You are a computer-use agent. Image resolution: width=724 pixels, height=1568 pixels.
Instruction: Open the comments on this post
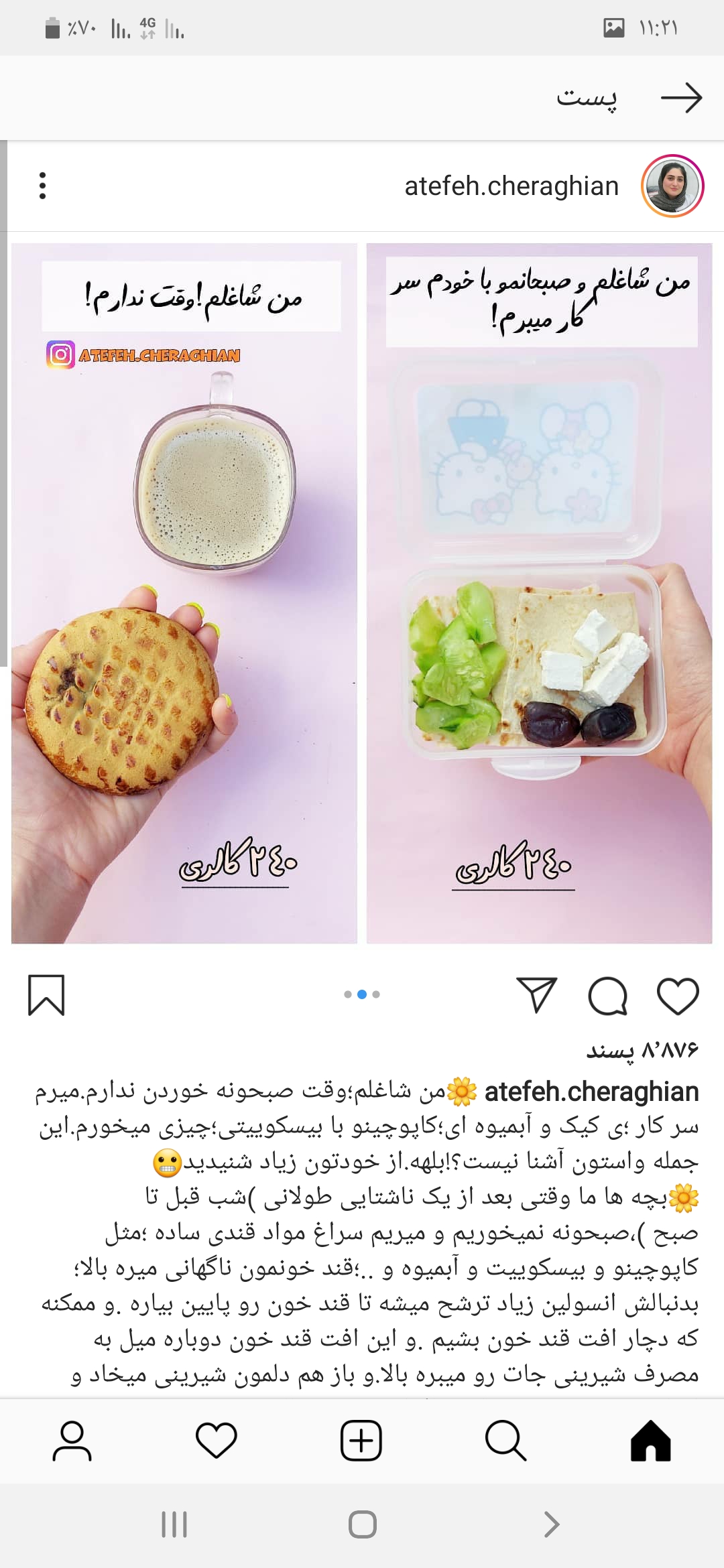point(607,996)
